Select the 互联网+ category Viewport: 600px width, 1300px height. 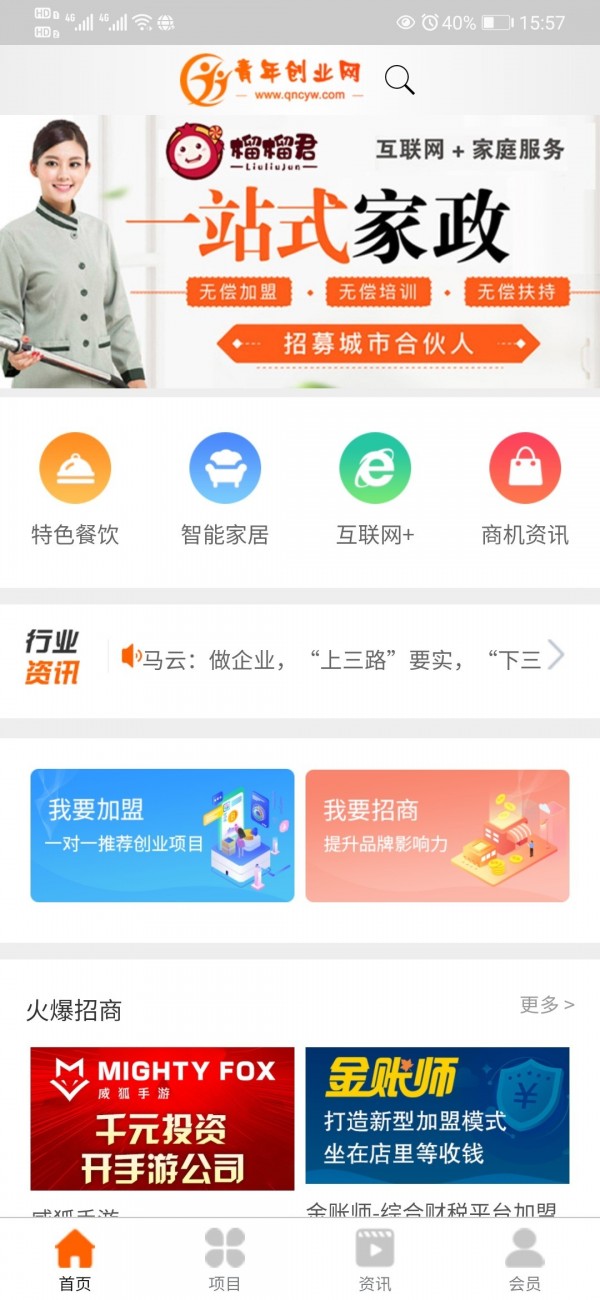click(375, 489)
